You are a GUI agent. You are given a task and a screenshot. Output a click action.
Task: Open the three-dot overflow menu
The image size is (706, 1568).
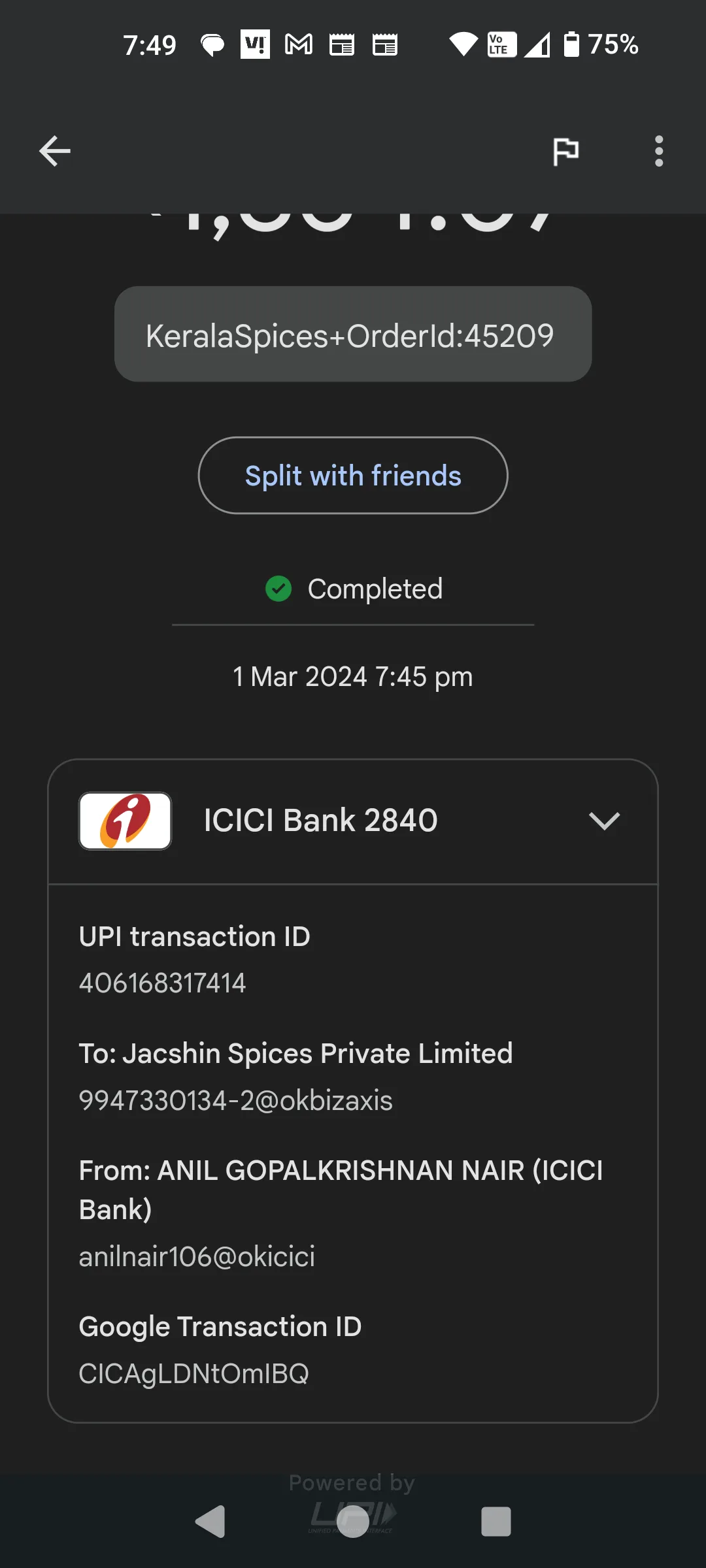click(x=659, y=152)
